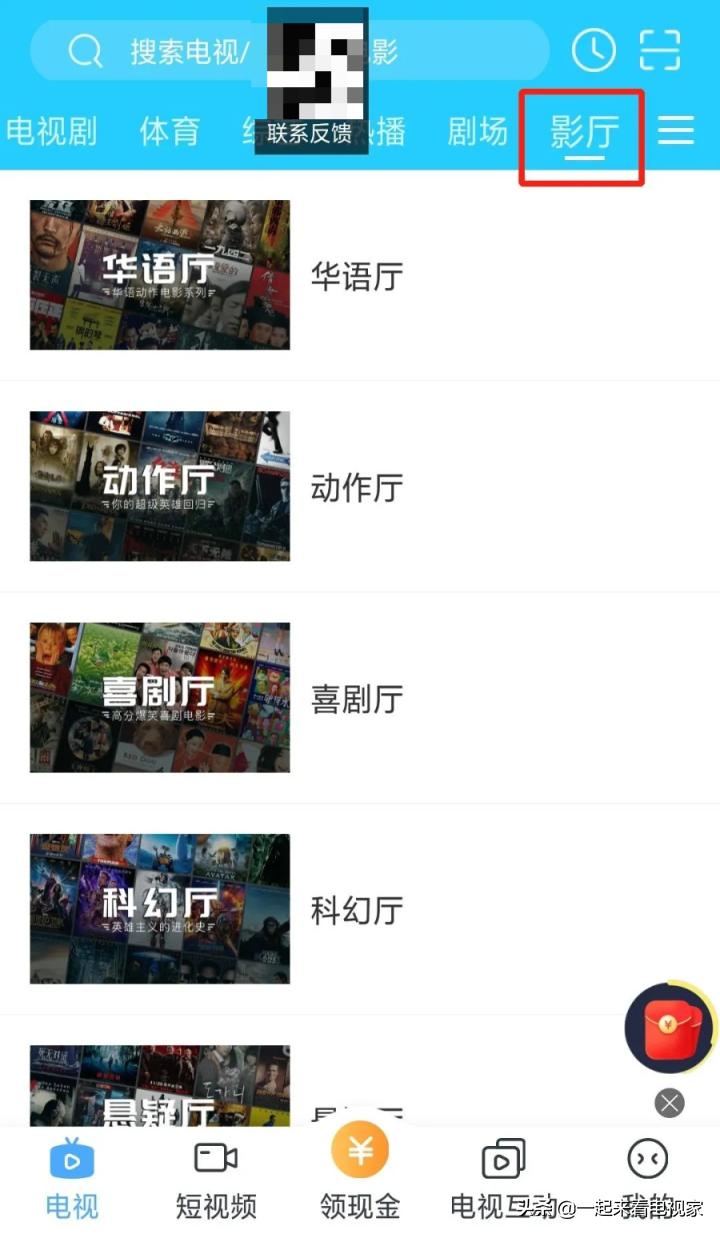Select the 电视 icon in the bottom navigation
Screen dimensions: 720x1234
click(71, 1160)
